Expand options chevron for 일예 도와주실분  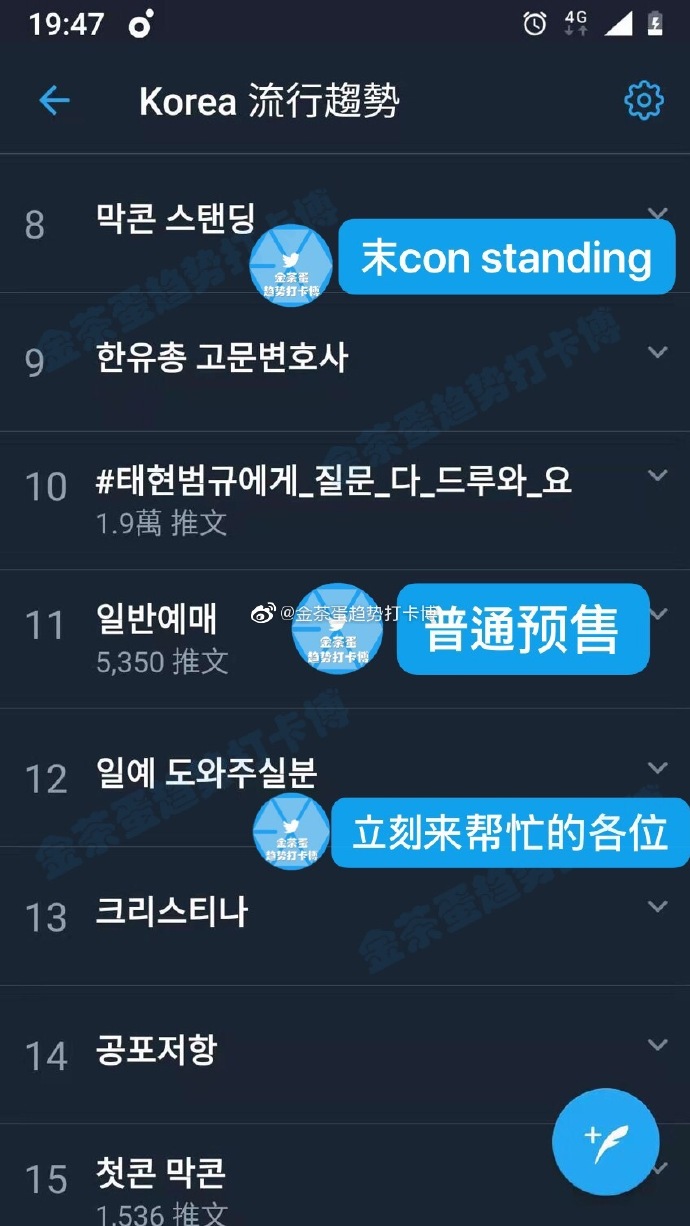click(657, 768)
